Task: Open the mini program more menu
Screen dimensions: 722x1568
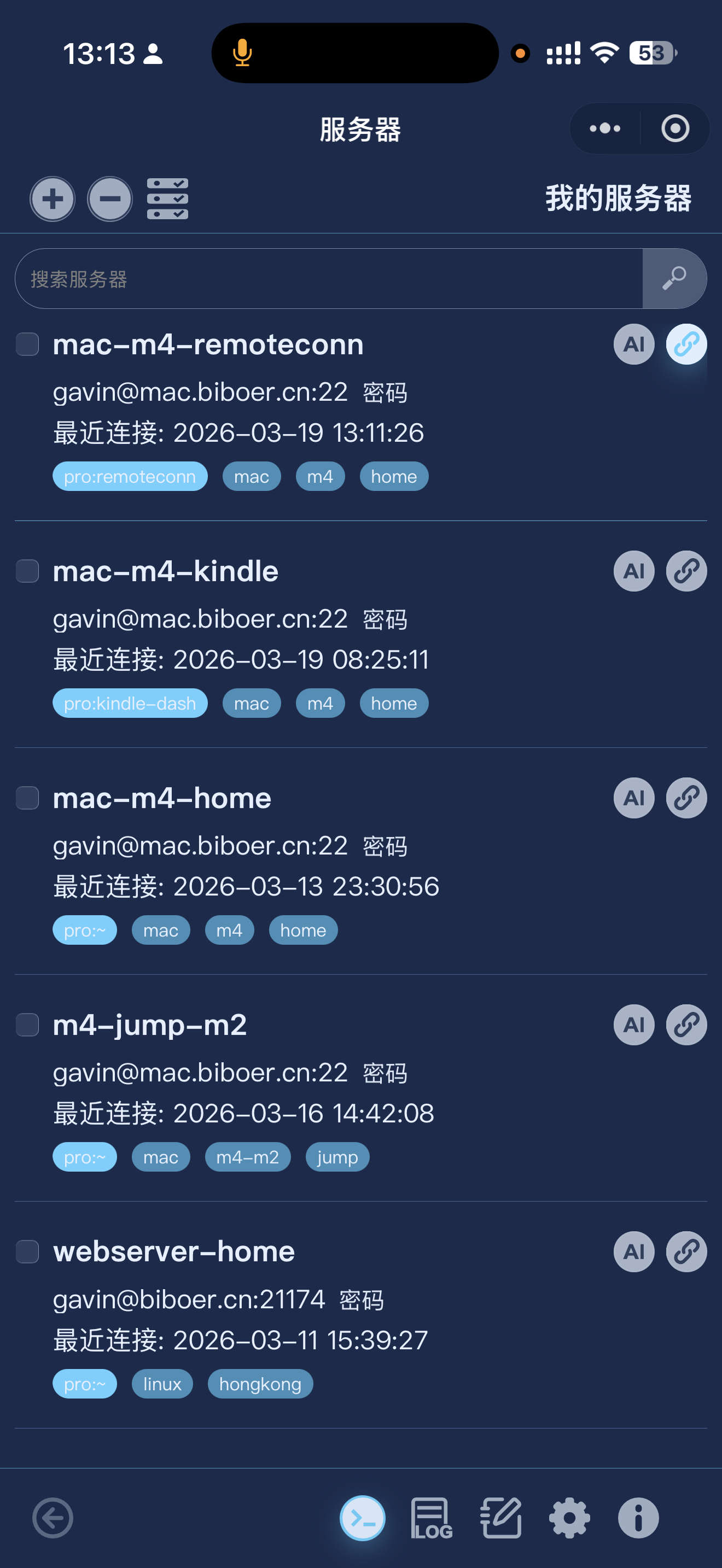Action: (x=604, y=128)
